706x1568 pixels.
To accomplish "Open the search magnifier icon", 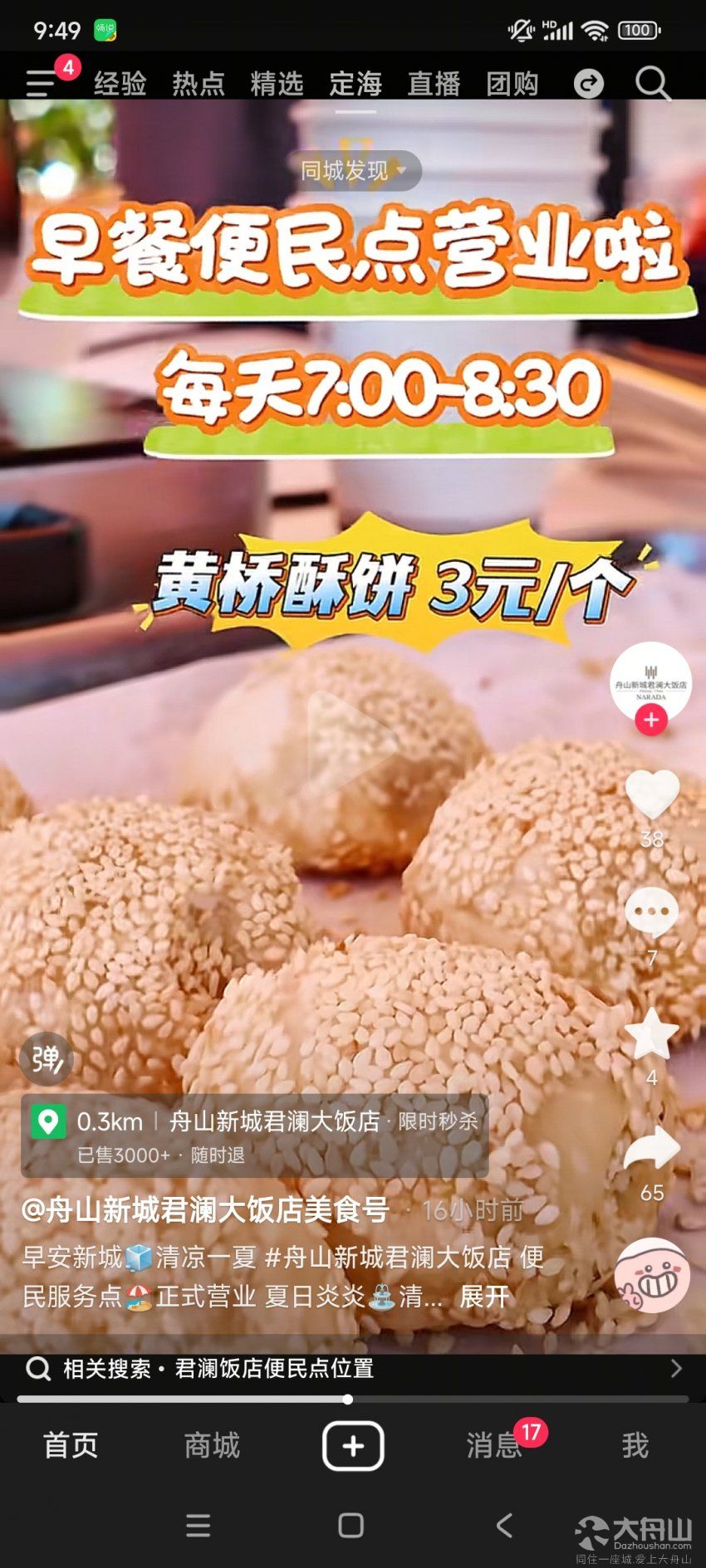I will point(653,84).
